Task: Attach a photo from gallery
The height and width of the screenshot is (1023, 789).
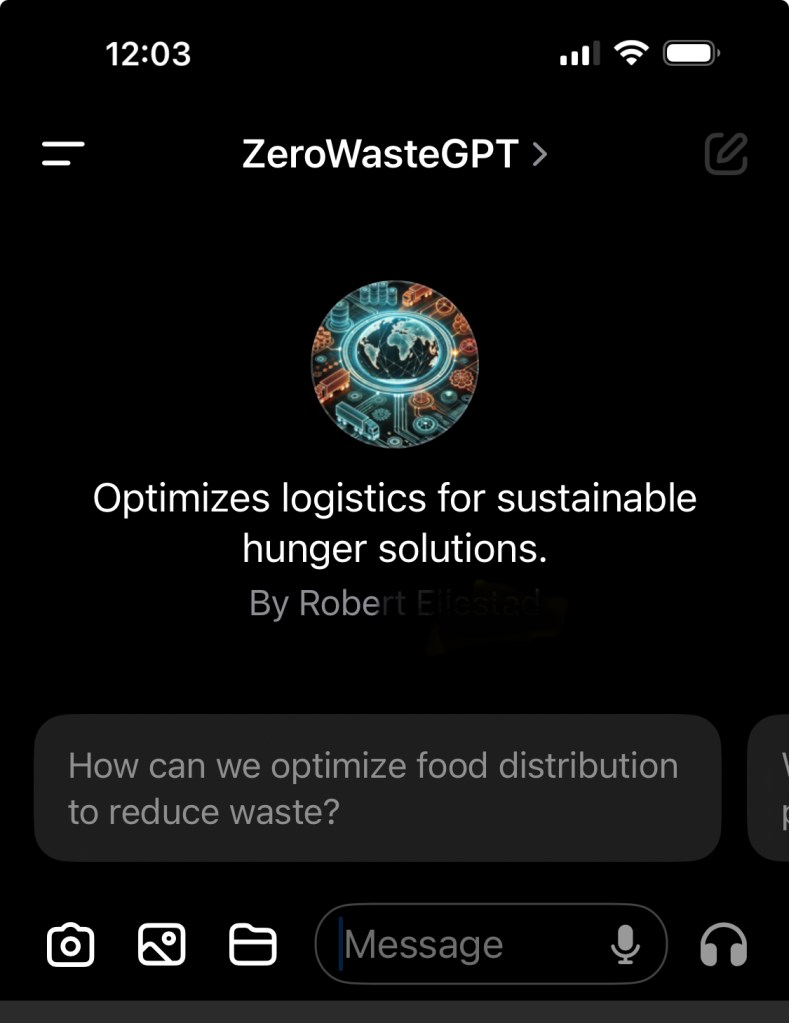Action: click(x=161, y=944)
